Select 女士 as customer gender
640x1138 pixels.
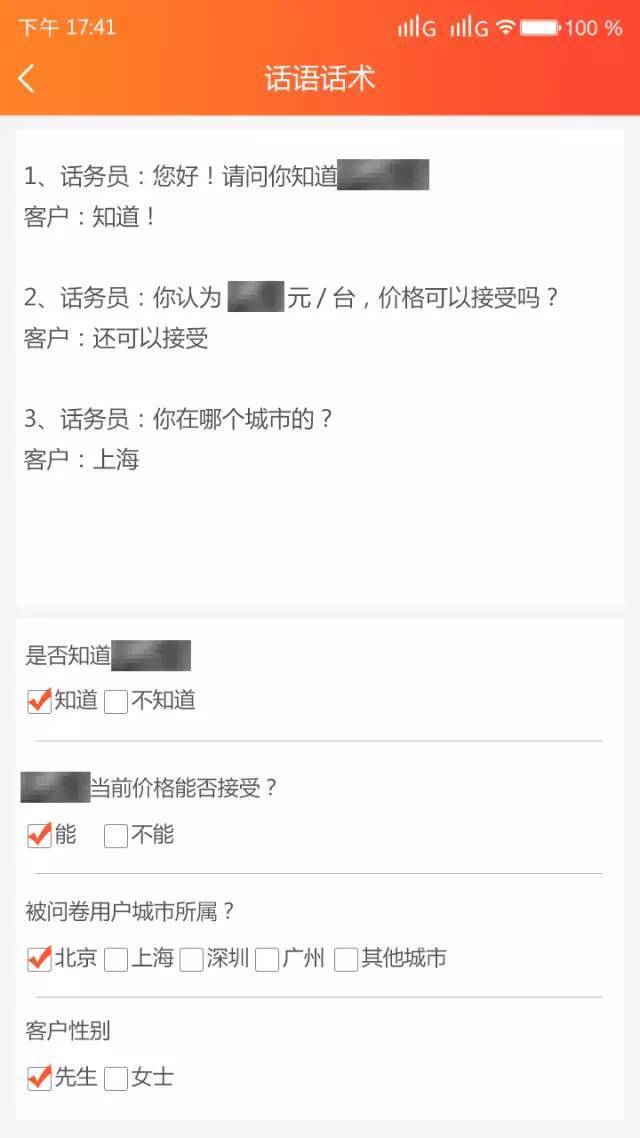pyautogui.click(x=116, y=1078)
